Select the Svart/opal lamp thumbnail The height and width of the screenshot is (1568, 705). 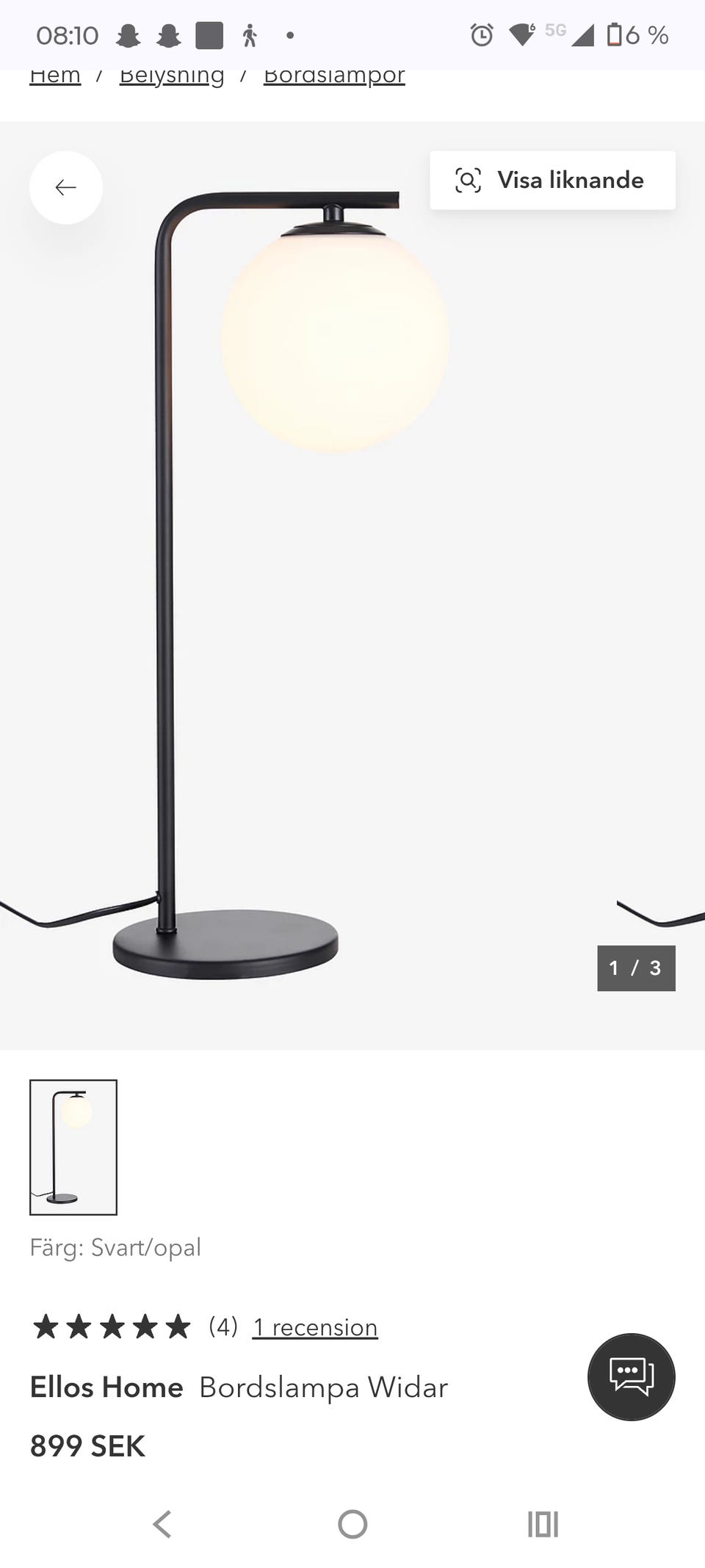73,1147
